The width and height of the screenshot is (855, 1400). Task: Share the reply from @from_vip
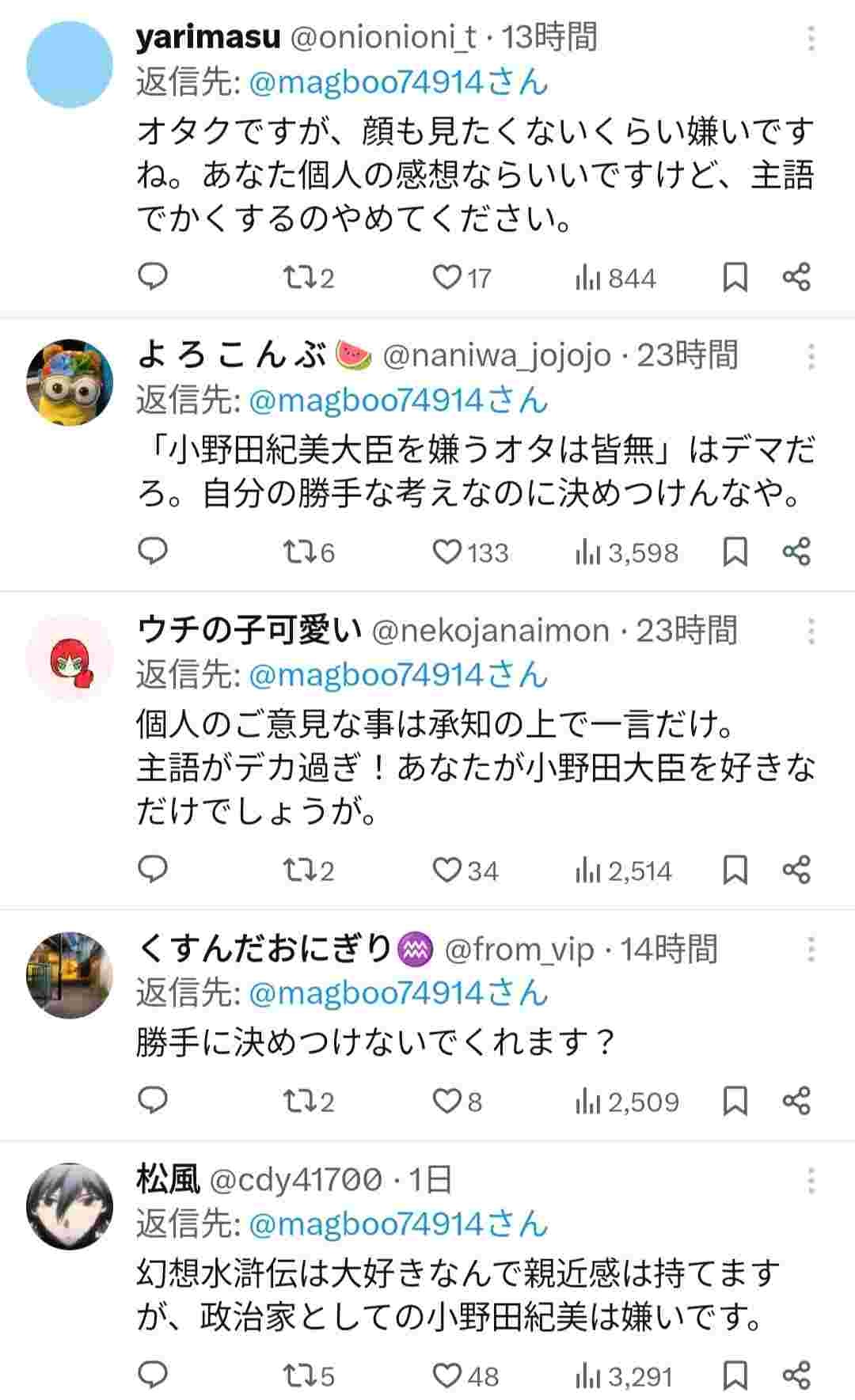[x=796, y=1101]
